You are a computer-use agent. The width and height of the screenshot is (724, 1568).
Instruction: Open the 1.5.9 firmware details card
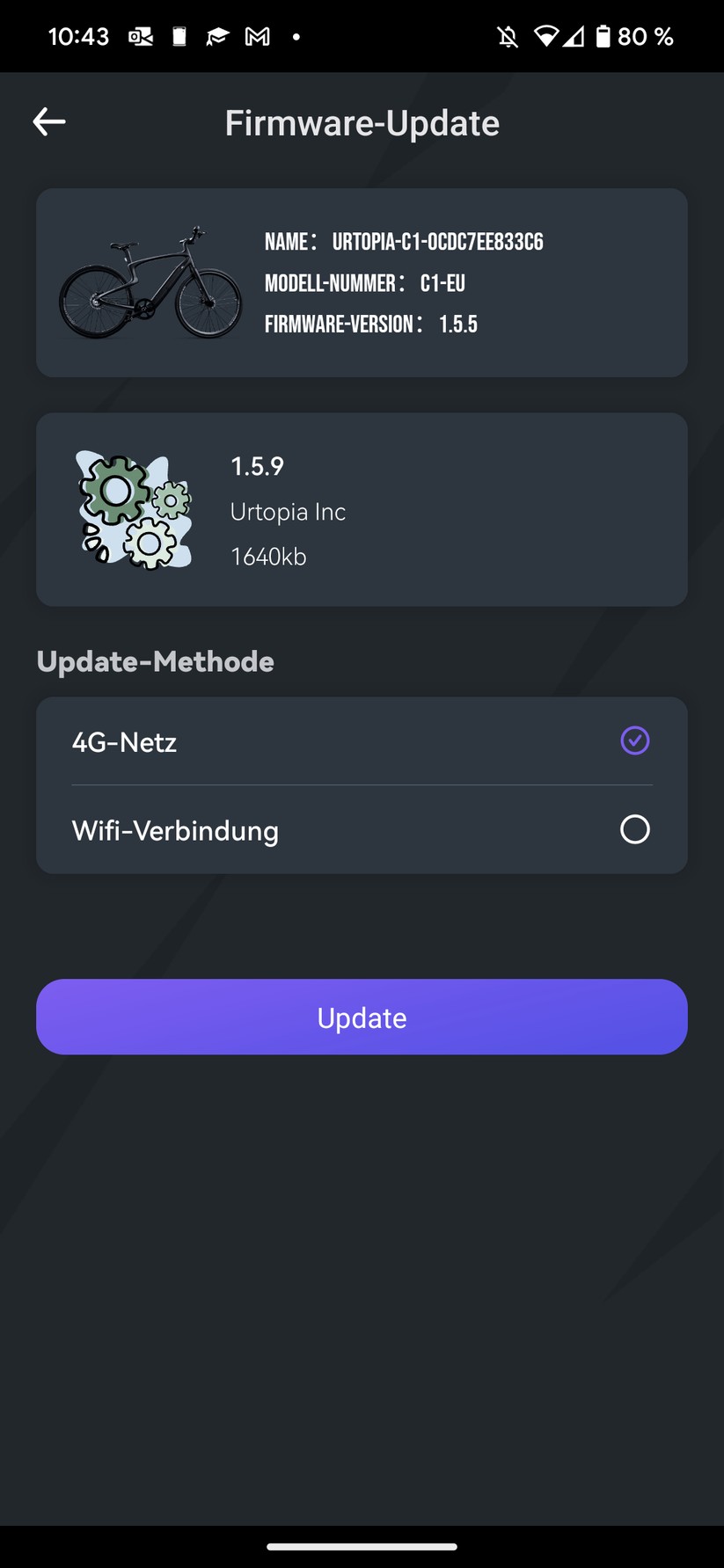pyautogui.click(x=362, y=508)
